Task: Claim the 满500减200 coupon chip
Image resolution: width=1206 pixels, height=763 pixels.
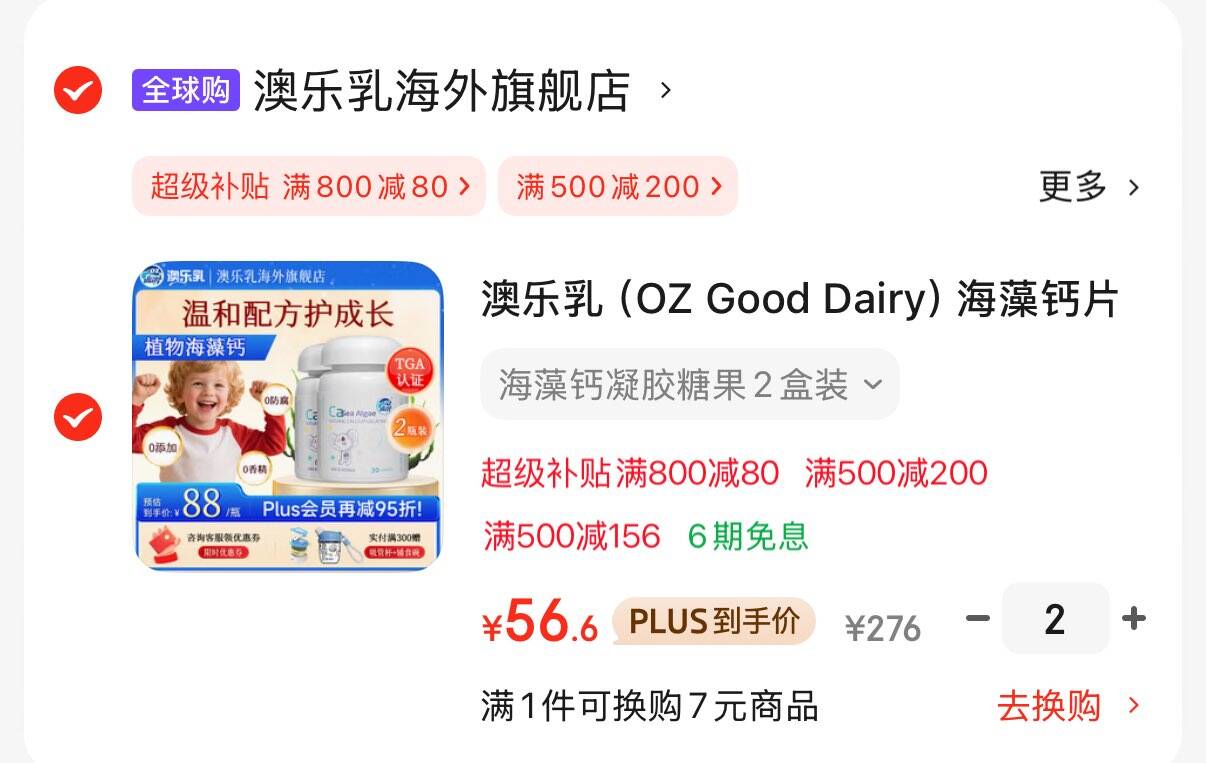Action: (x=618, y=186)
